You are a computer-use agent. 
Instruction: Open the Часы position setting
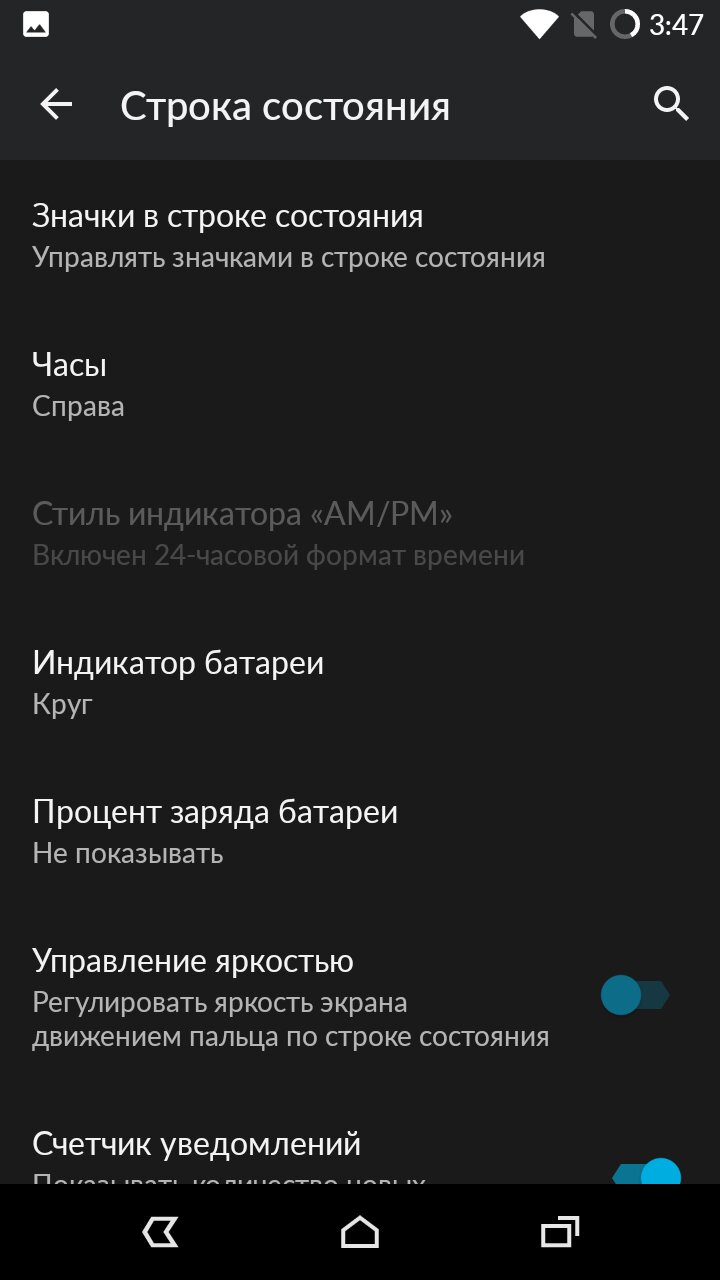point(360,385)
